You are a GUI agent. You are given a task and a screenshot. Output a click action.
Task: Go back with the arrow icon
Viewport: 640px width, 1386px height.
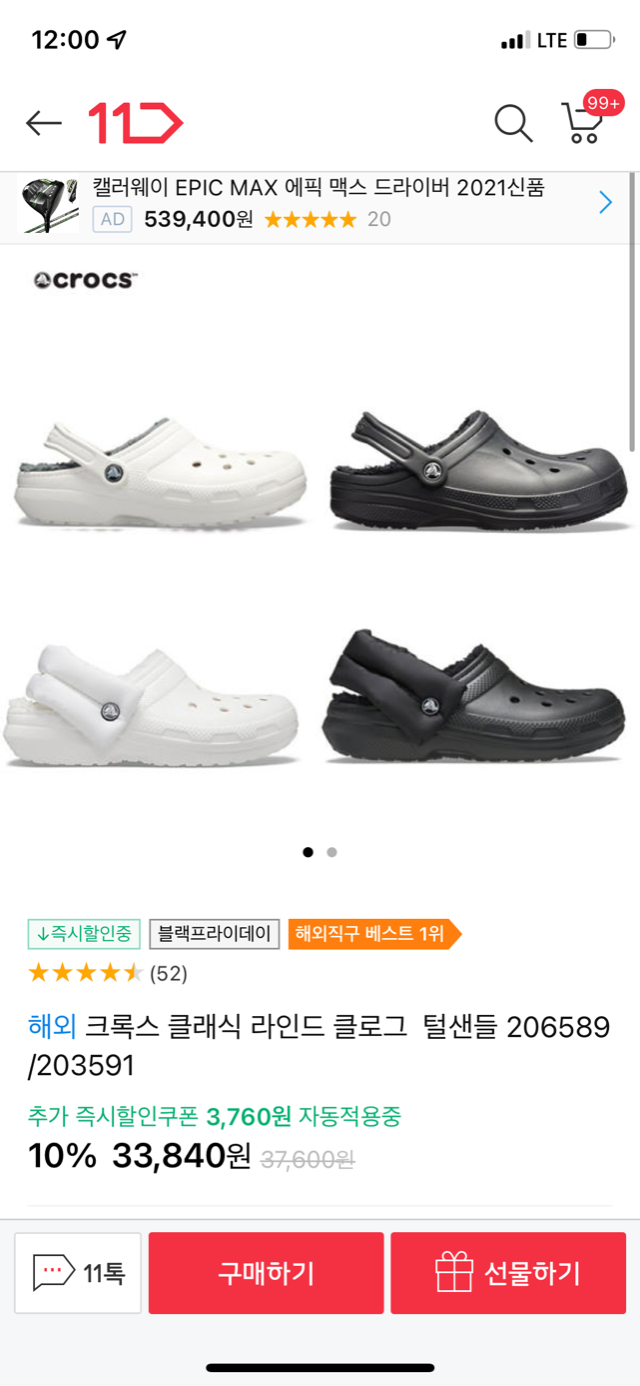click(44, 123)
